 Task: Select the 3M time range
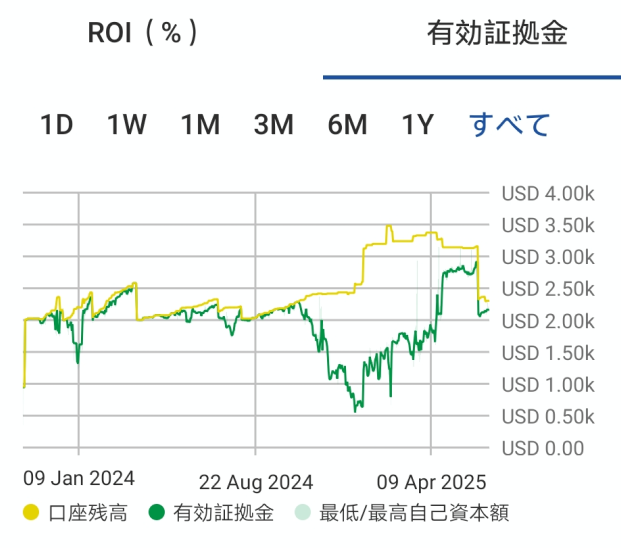(273, 125)
